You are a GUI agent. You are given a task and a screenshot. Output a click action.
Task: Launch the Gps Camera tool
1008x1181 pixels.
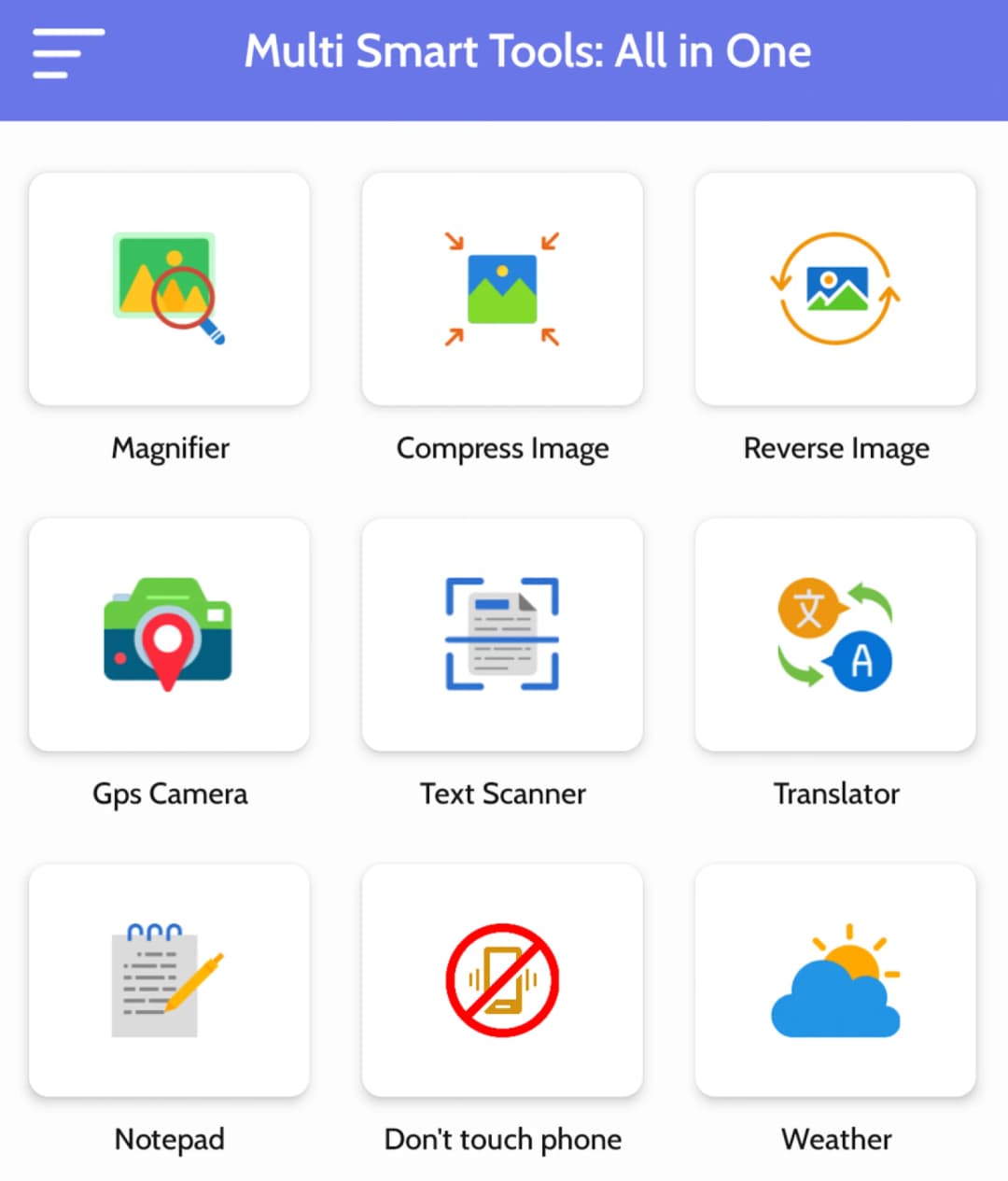169,635
